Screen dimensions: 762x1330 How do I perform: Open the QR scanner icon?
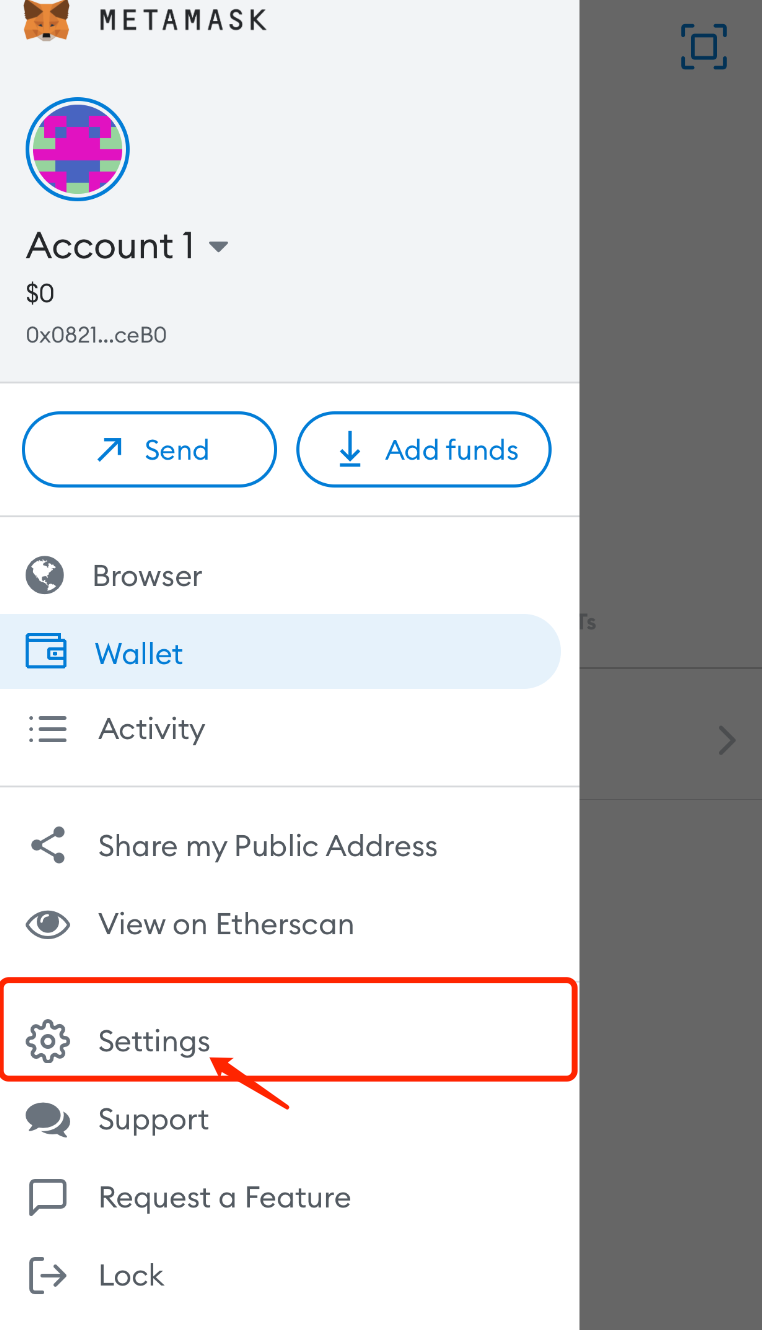tap(704, 47)
